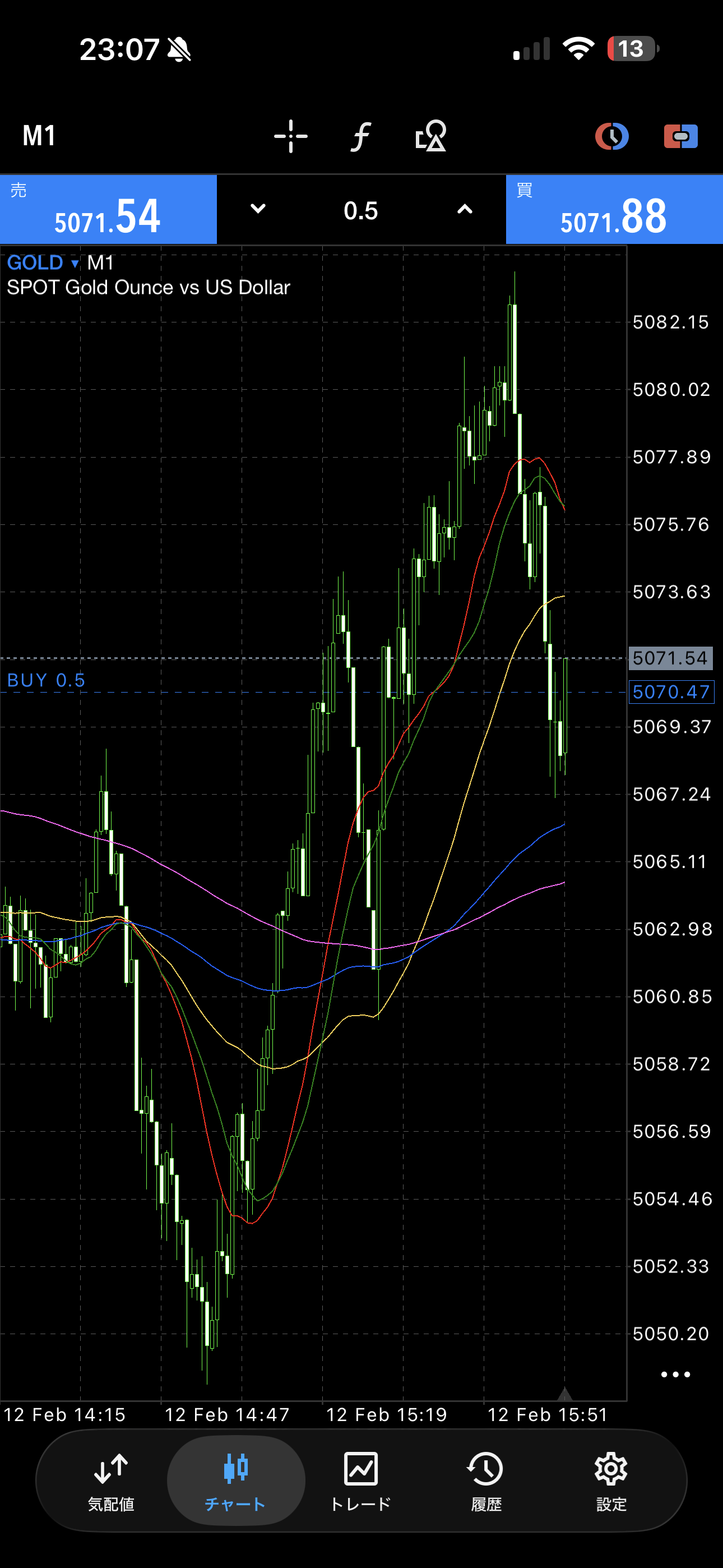Open the drawing objects tool
The width and height of the screenshot is (723, 1568).
[x=431, y=136]
